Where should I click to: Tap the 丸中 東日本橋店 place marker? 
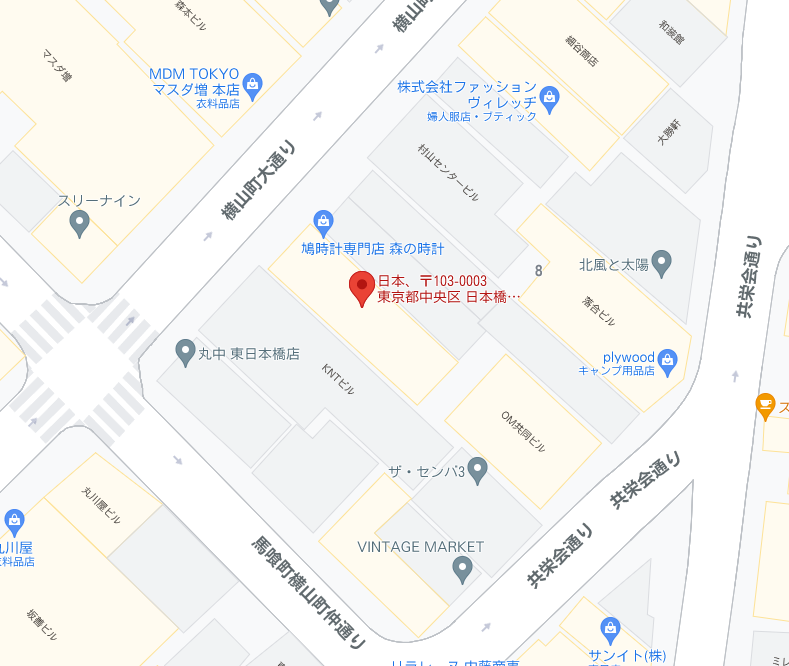[185, 351]
